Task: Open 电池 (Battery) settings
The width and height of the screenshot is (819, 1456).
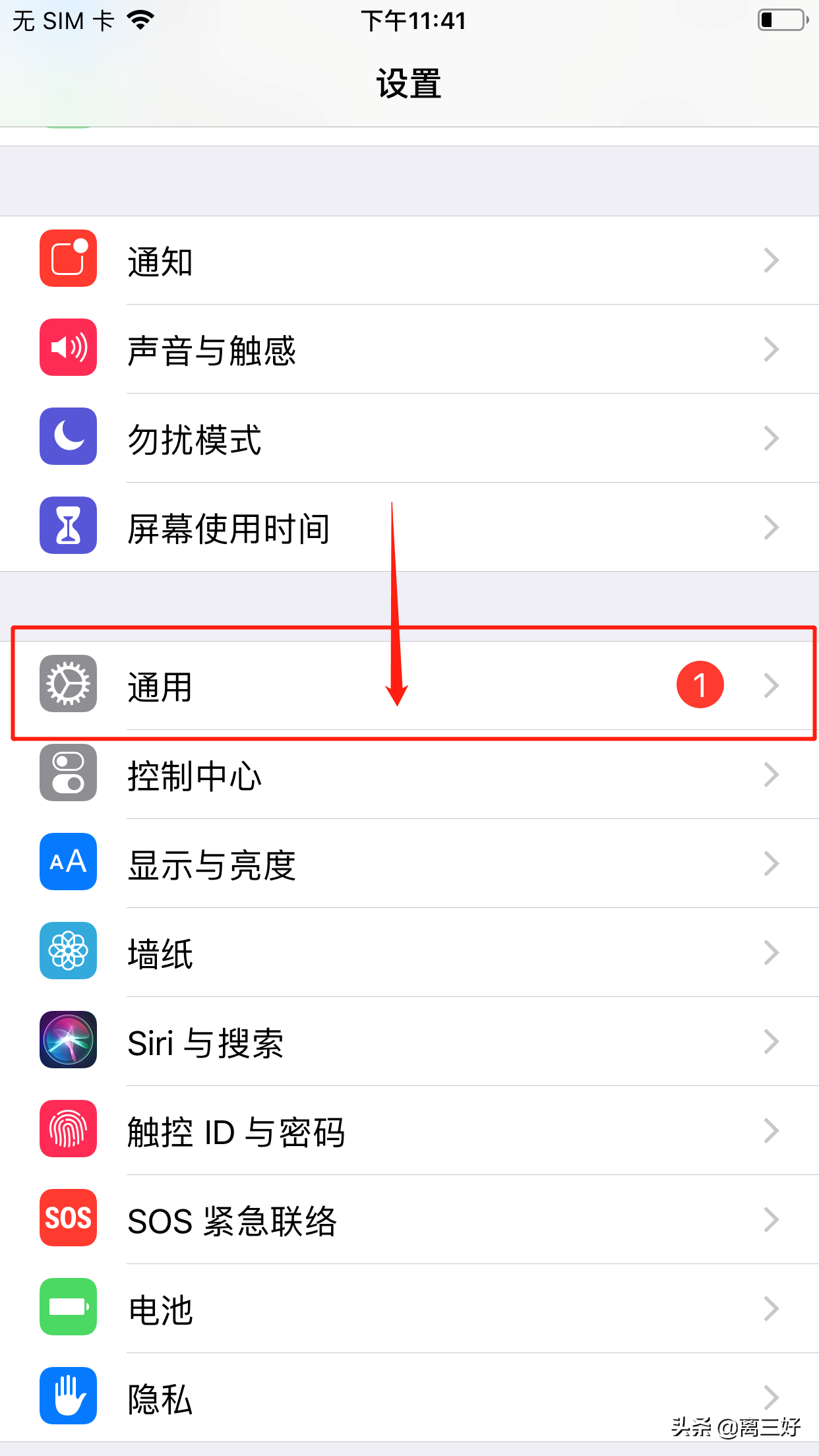Action: click(409, 1310)
